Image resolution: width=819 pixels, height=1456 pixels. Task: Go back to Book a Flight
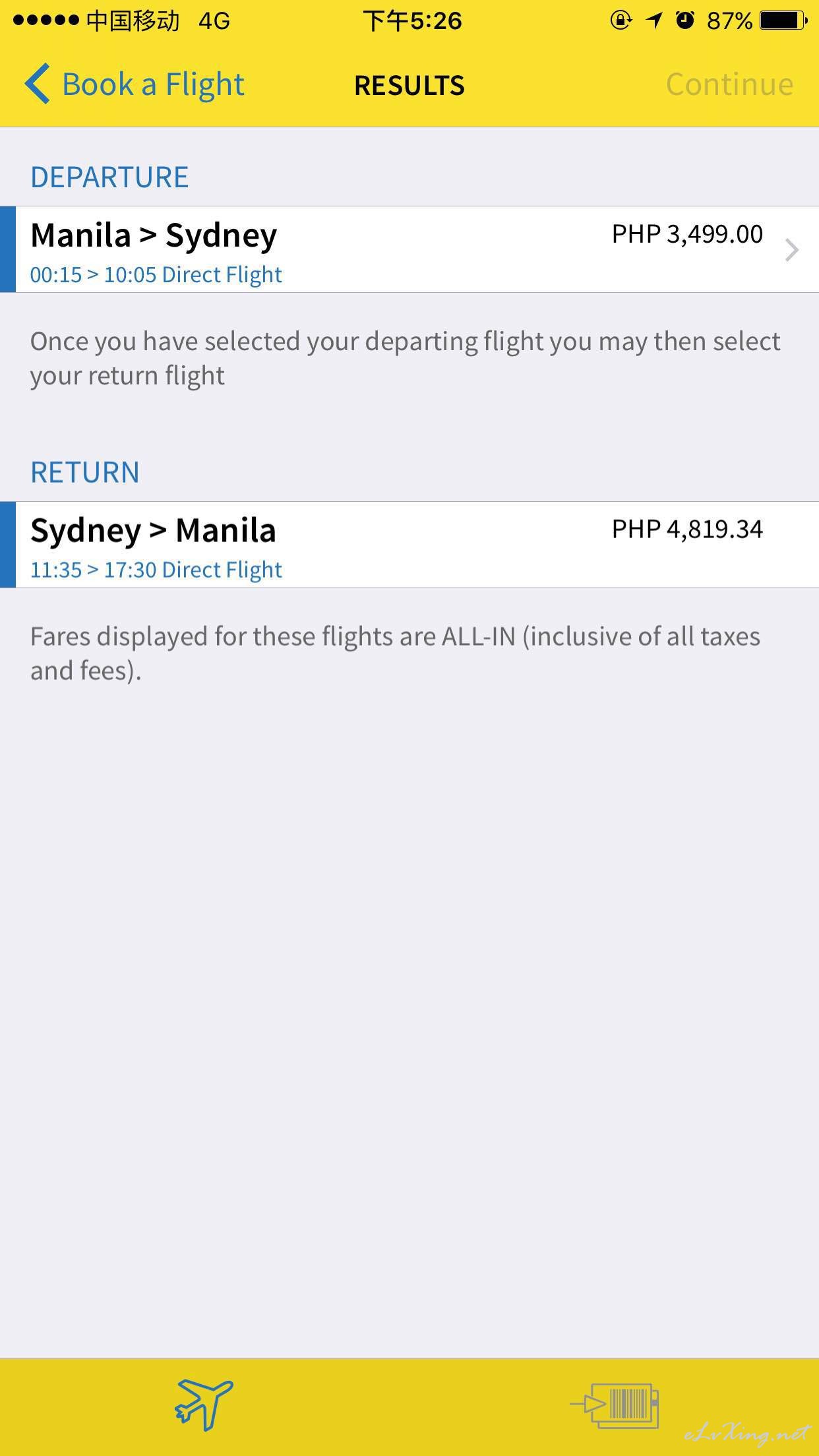coord(135,84)
